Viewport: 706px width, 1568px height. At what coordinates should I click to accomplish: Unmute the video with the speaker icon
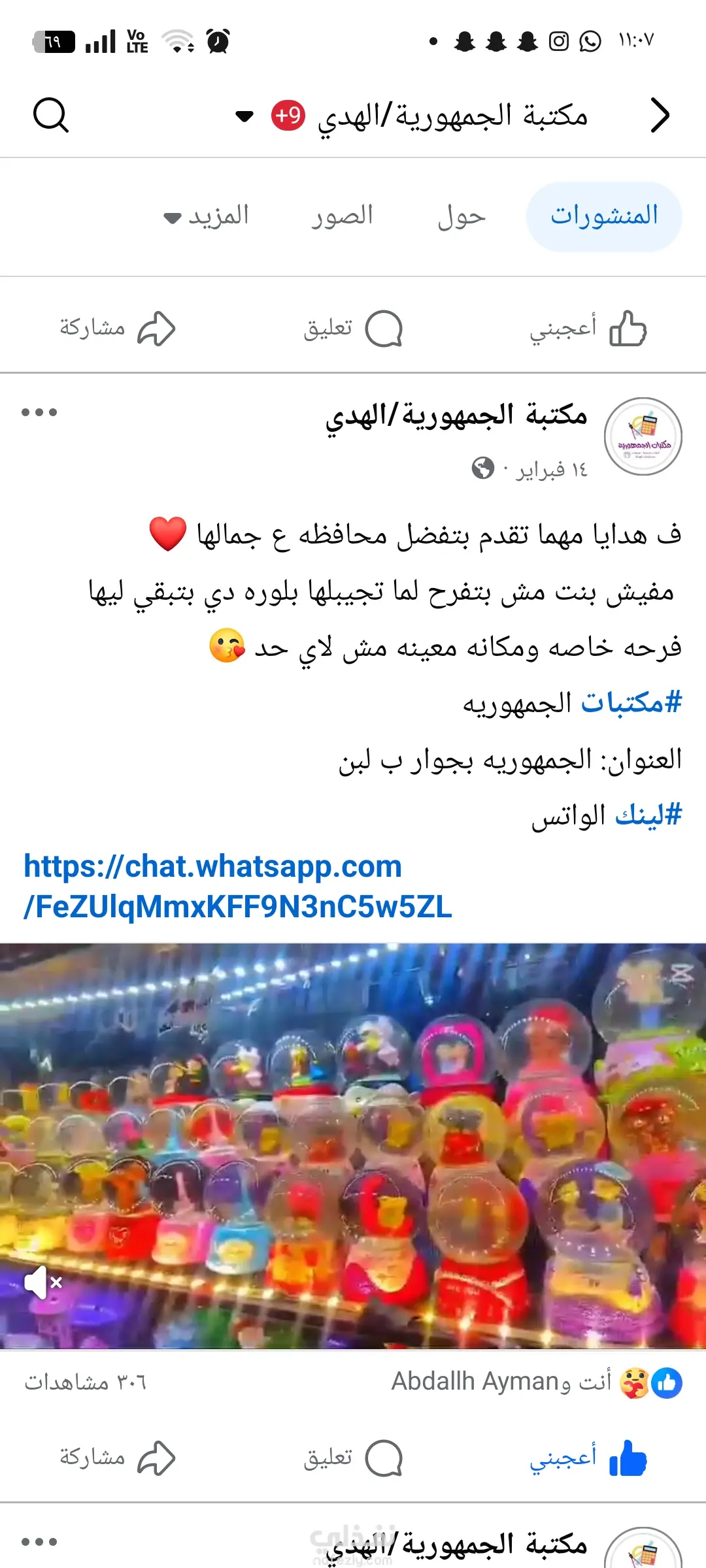[42, 1282]
